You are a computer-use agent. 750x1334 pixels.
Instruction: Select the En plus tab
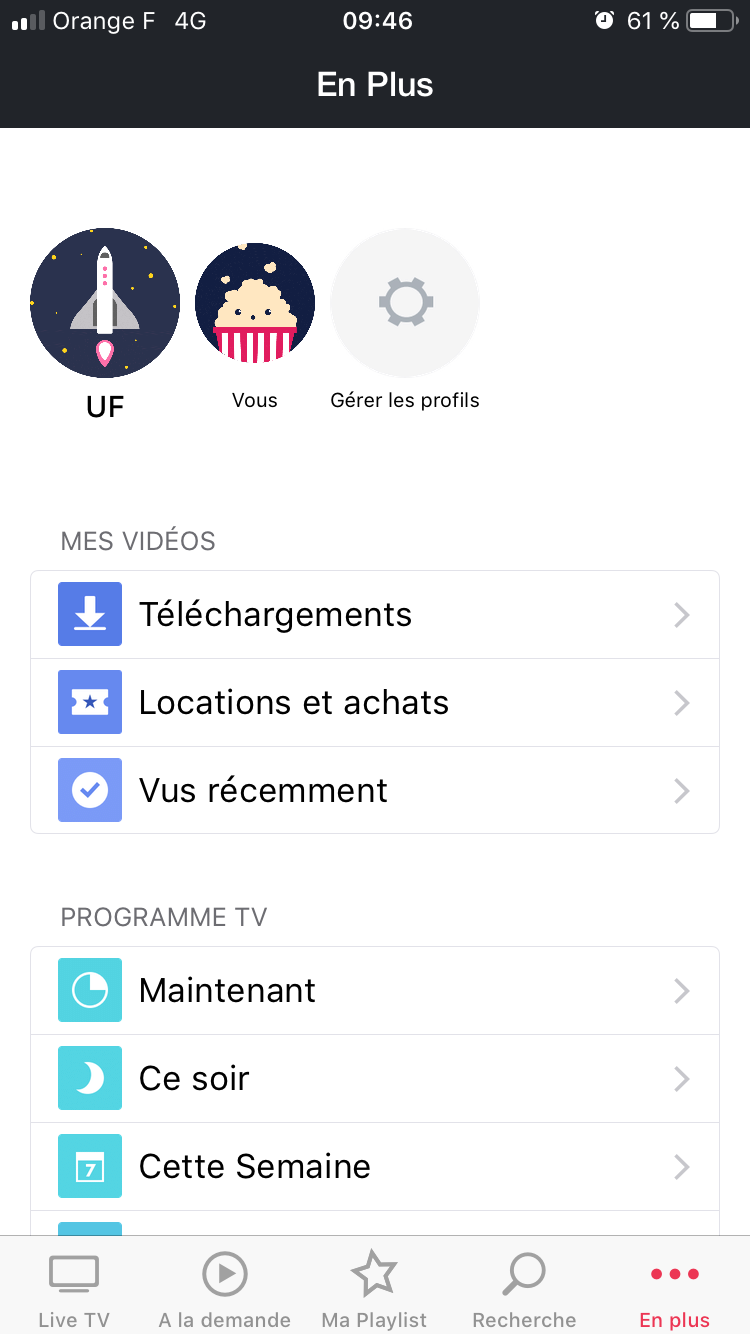click(x=675, y=1290)
